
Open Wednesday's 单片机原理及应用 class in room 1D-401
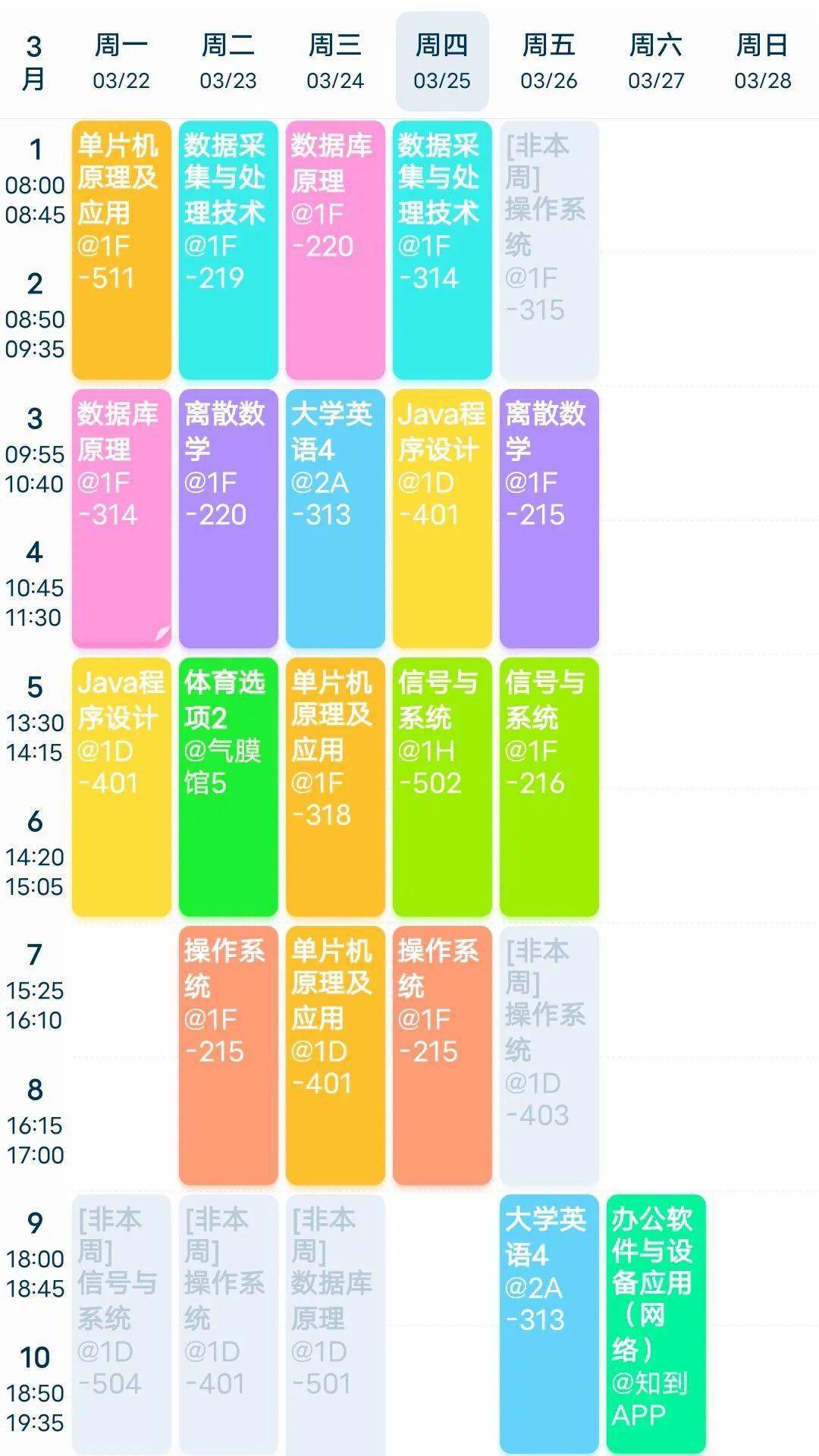click(x=335, y=1056)
